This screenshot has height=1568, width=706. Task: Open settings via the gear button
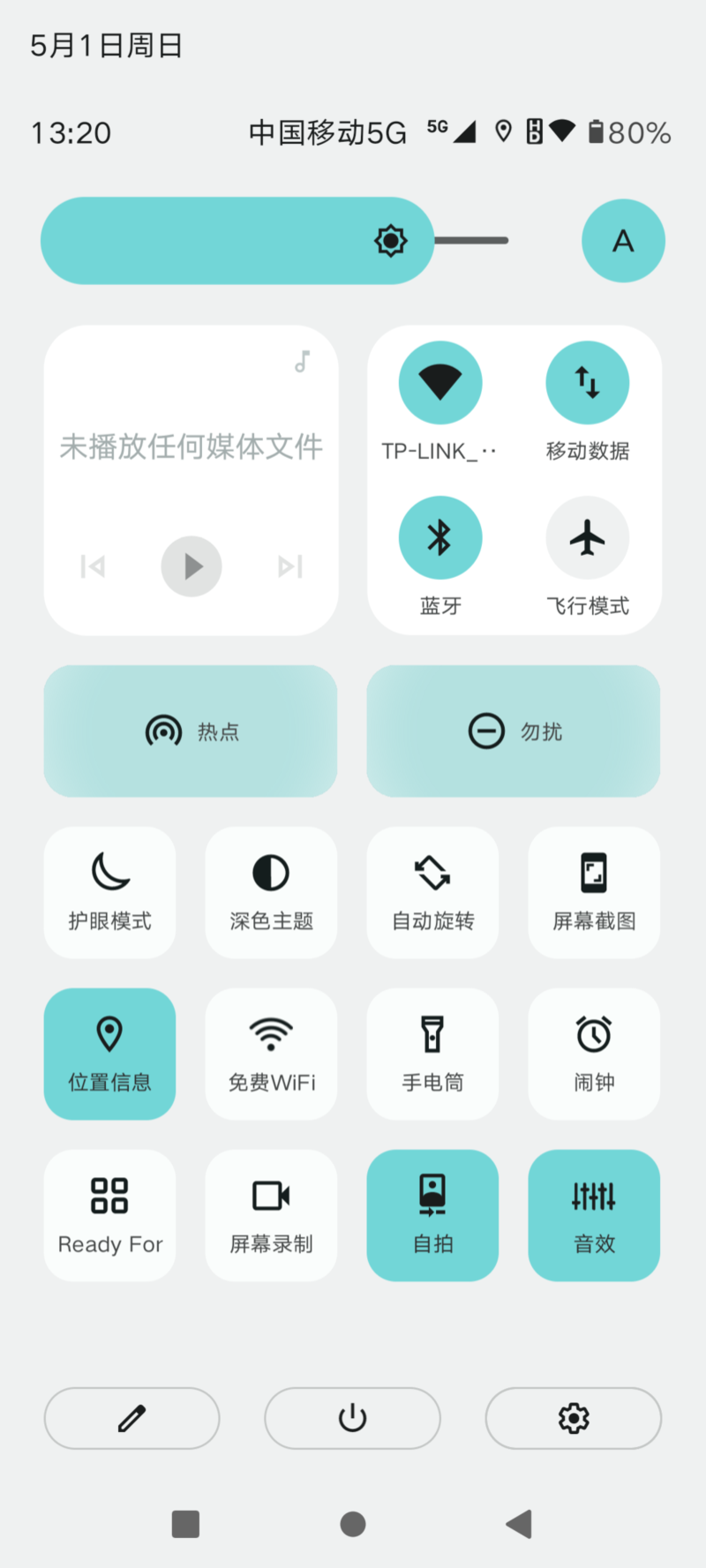coord(574,1418)
